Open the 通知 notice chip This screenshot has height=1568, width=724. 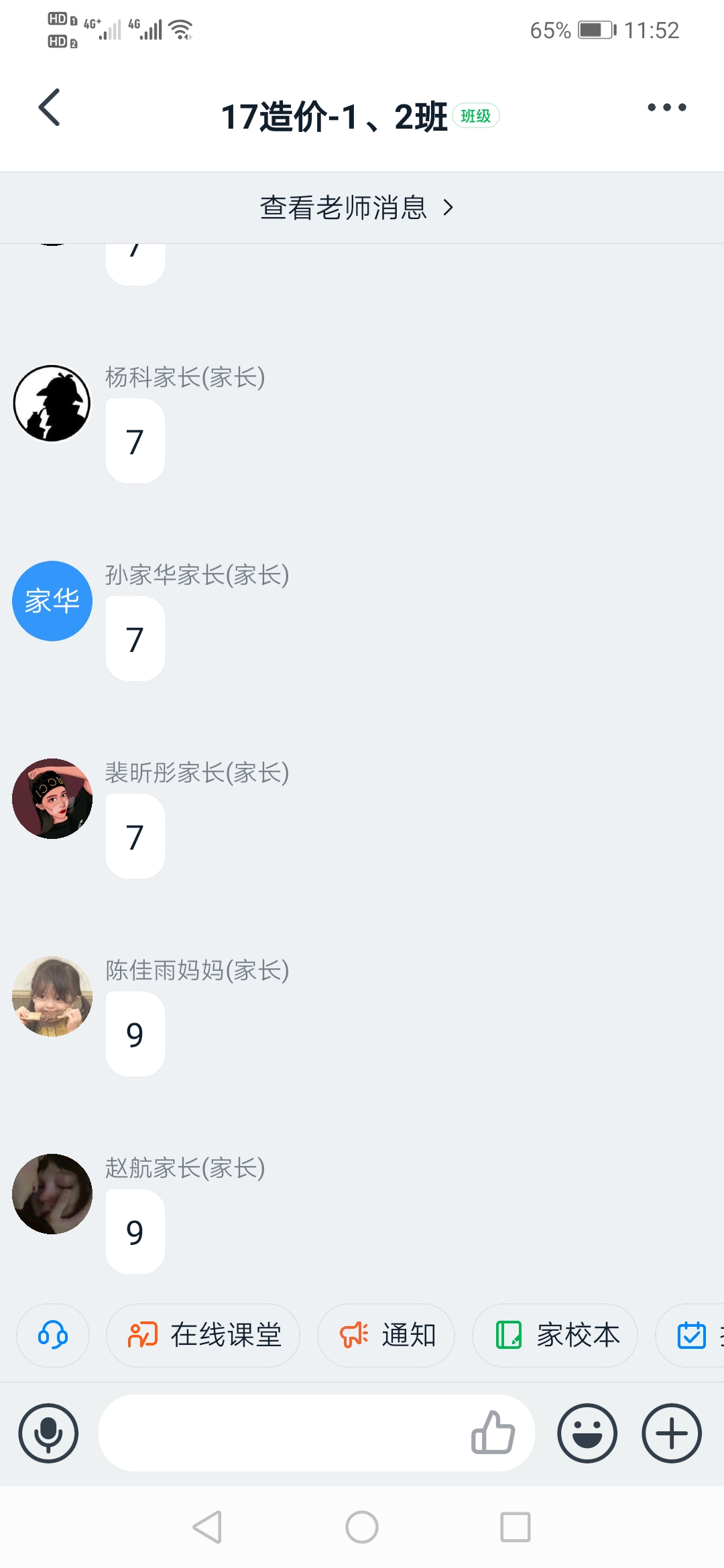point(387,1335)
